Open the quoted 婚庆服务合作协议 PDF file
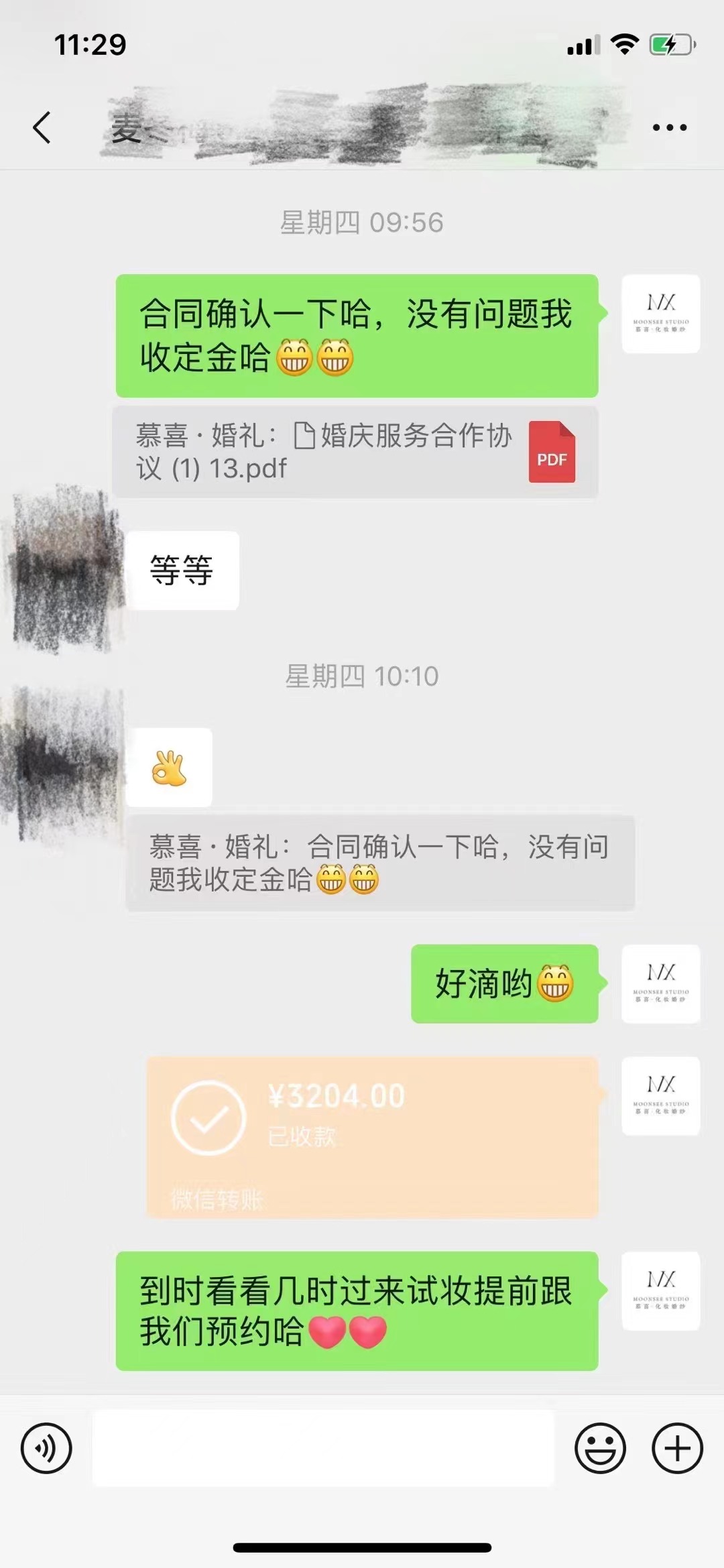This screenshot has width=724, height=1568. click(x=355, y=452)
